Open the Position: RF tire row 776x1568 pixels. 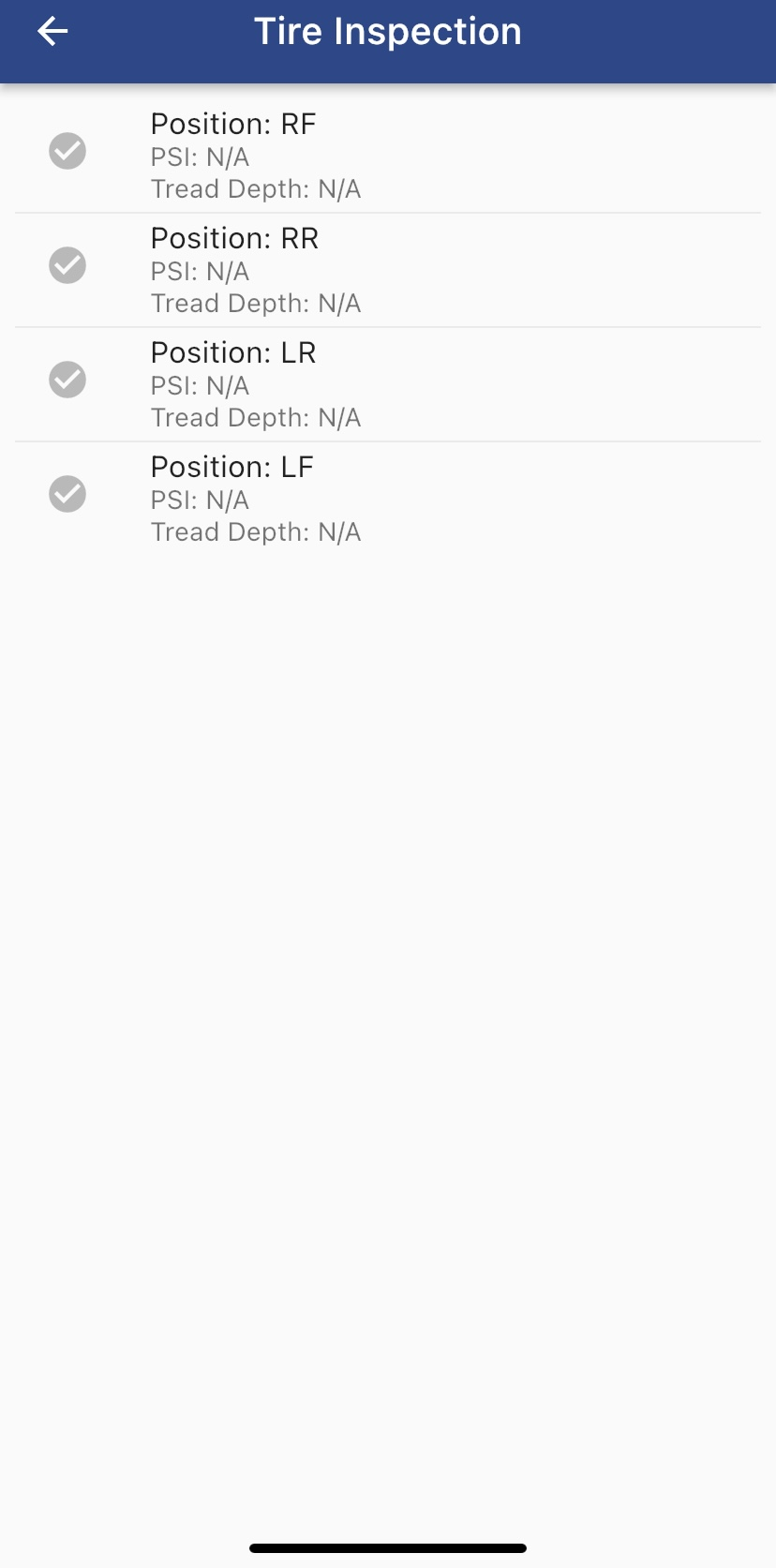click(387, 156)
